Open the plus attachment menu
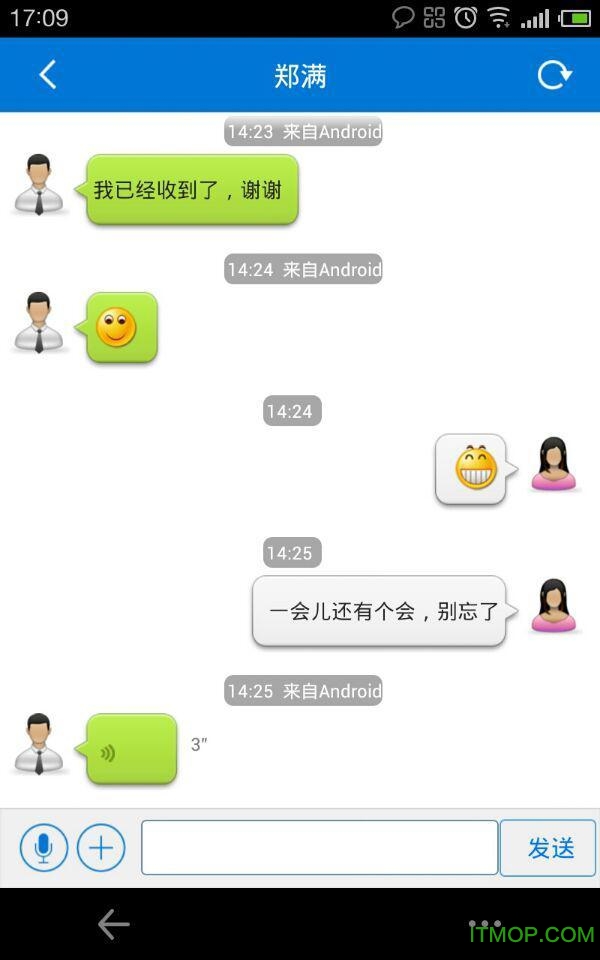Viewport: 600px width, 960px height. (101, 848)
